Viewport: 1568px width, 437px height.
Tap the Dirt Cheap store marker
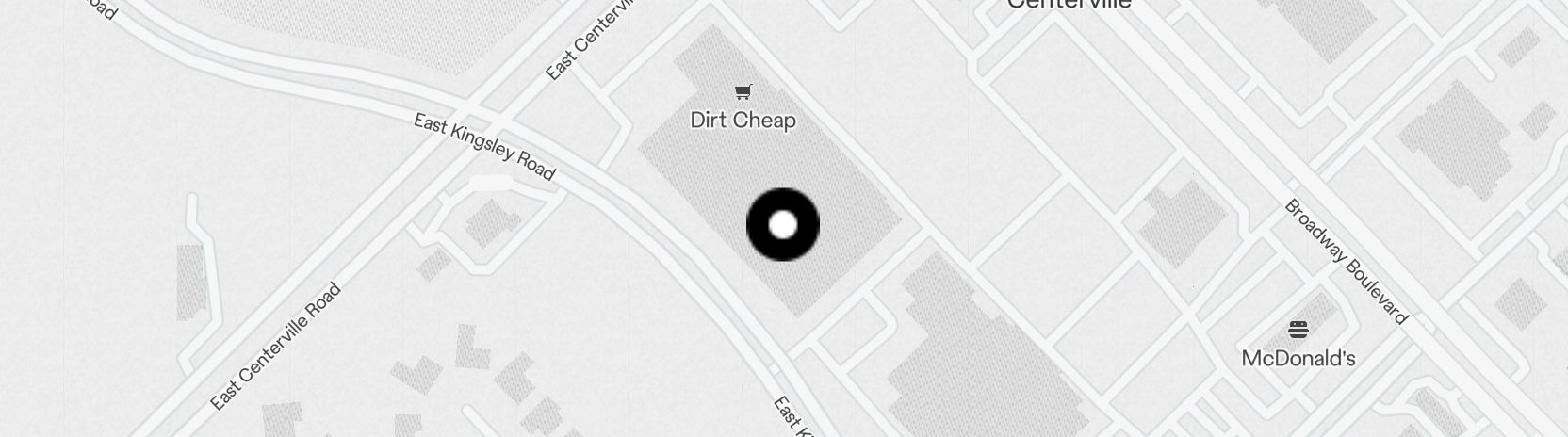[743, 92]
